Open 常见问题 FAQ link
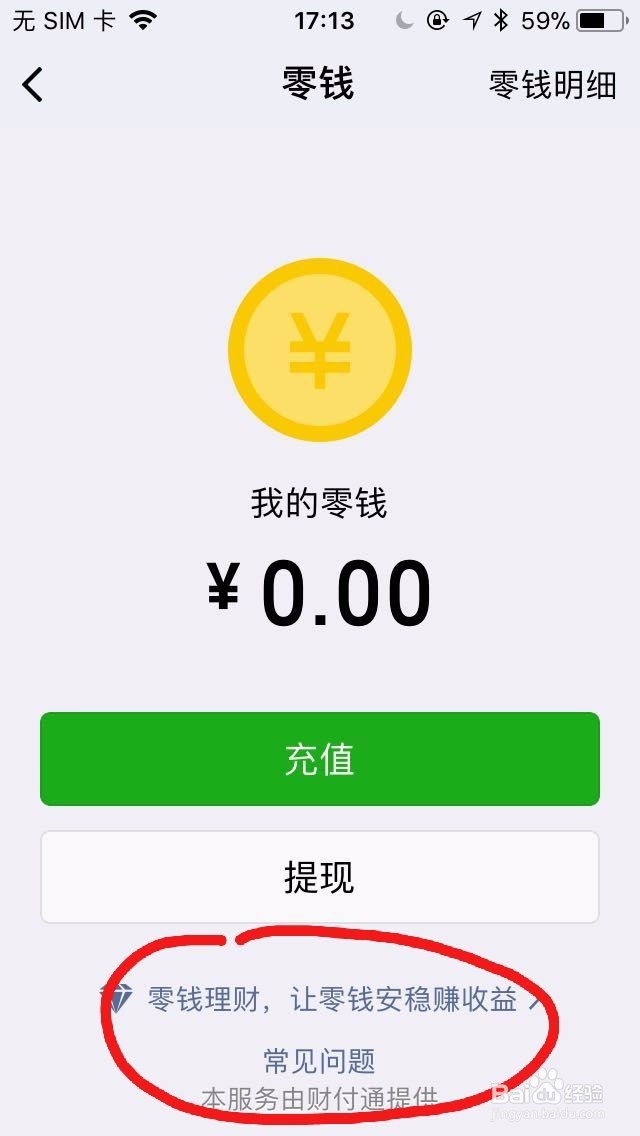This screenshot has width=640, height=1136. [x=320, y=1061]
